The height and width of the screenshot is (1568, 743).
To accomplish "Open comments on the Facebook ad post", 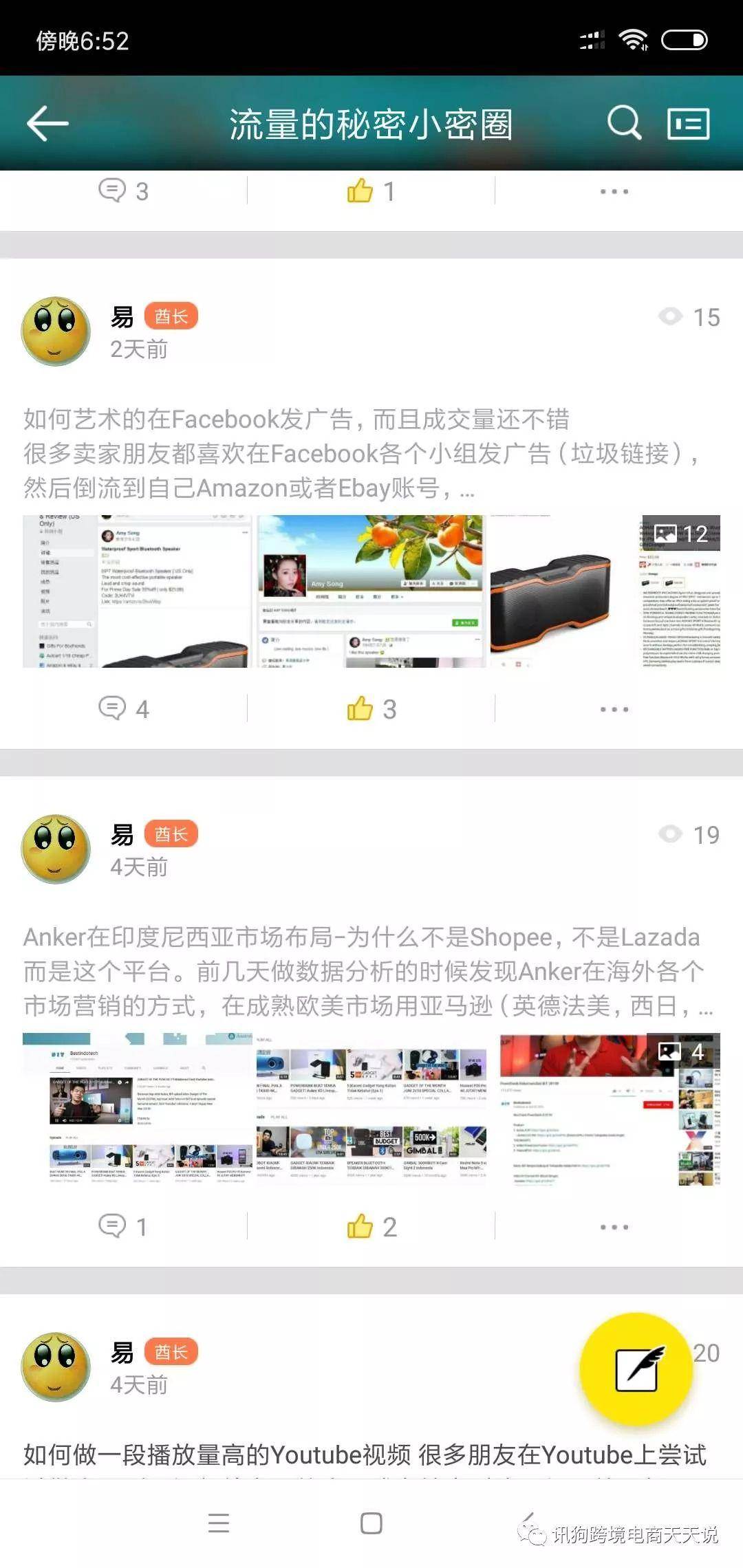I will [x=124, y=708].
